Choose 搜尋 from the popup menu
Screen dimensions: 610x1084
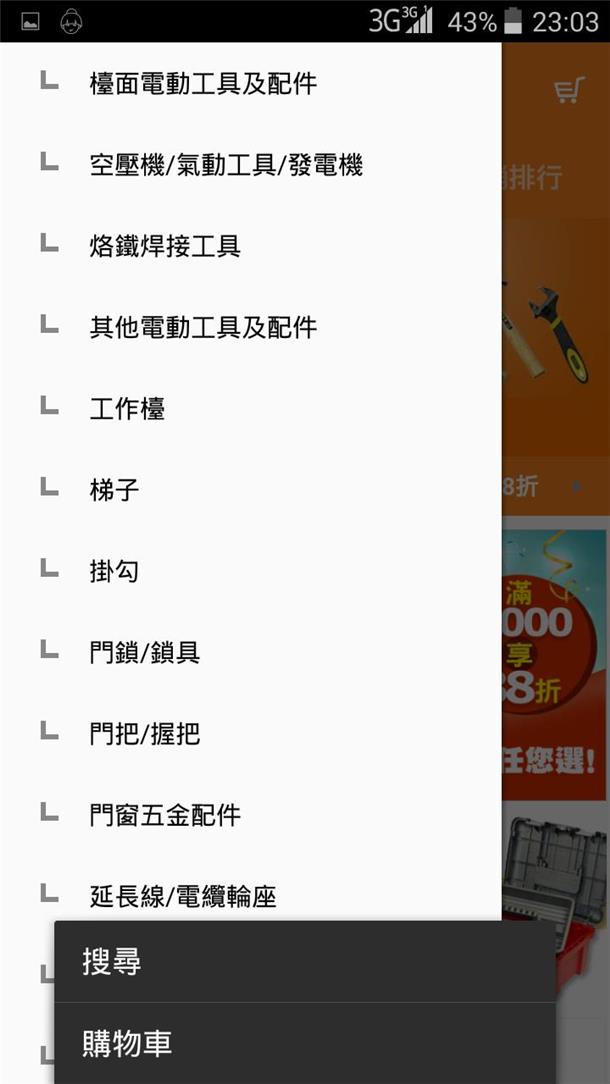pyautogui.click(x=304, y=962)
